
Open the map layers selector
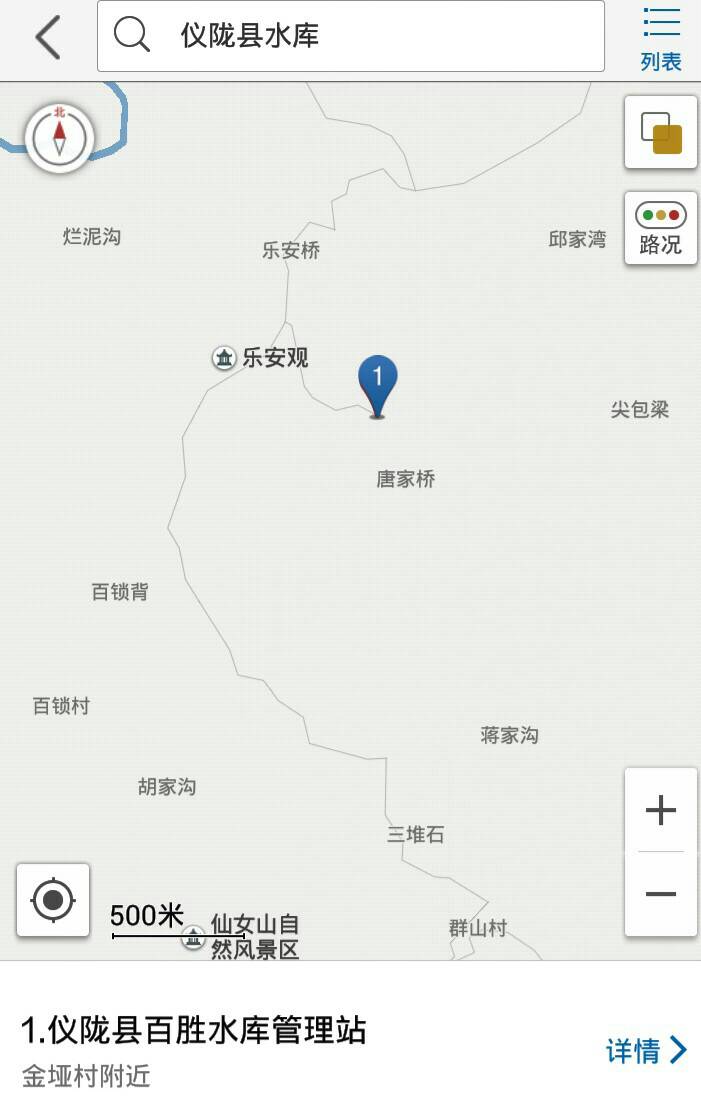[661, 132]
